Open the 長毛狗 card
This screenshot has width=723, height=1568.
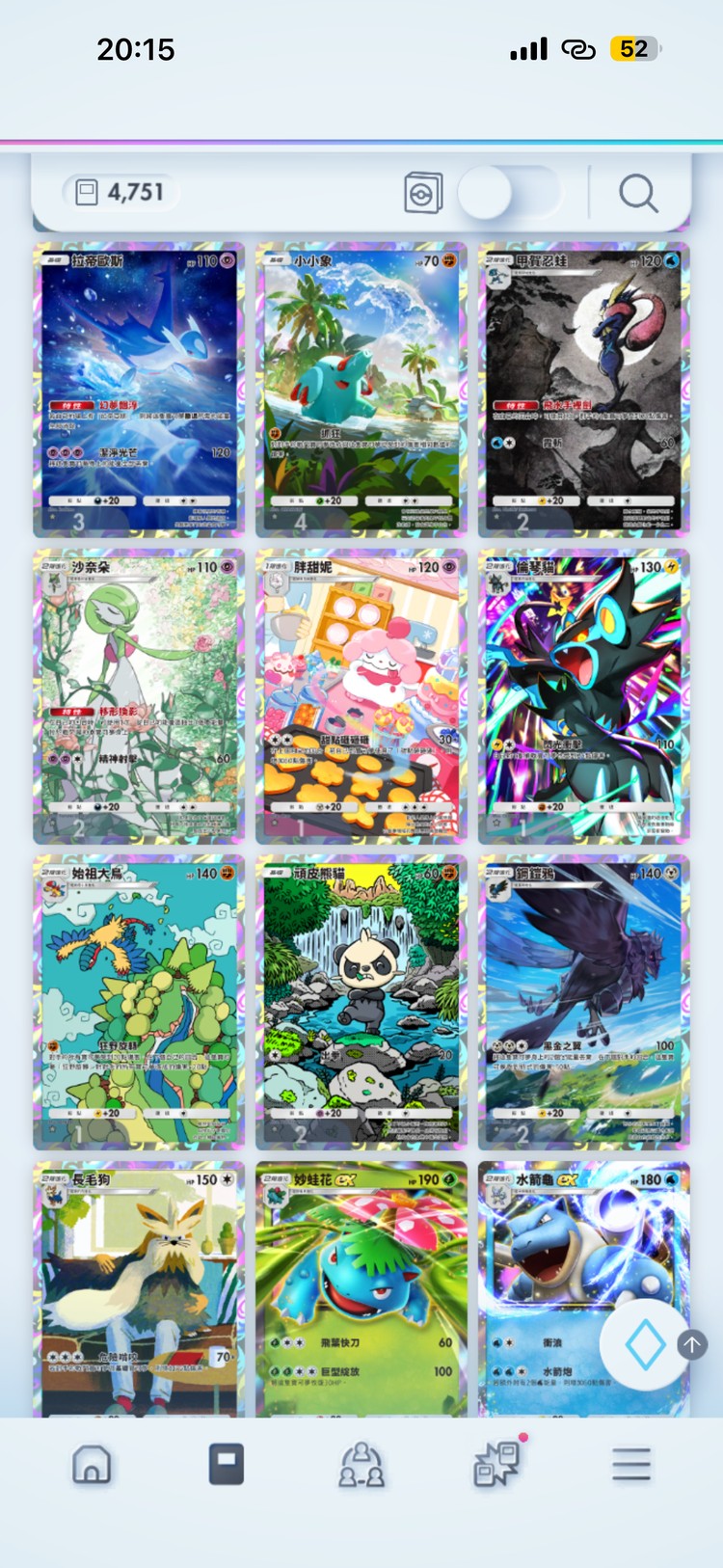click(x=140, y=1287)
